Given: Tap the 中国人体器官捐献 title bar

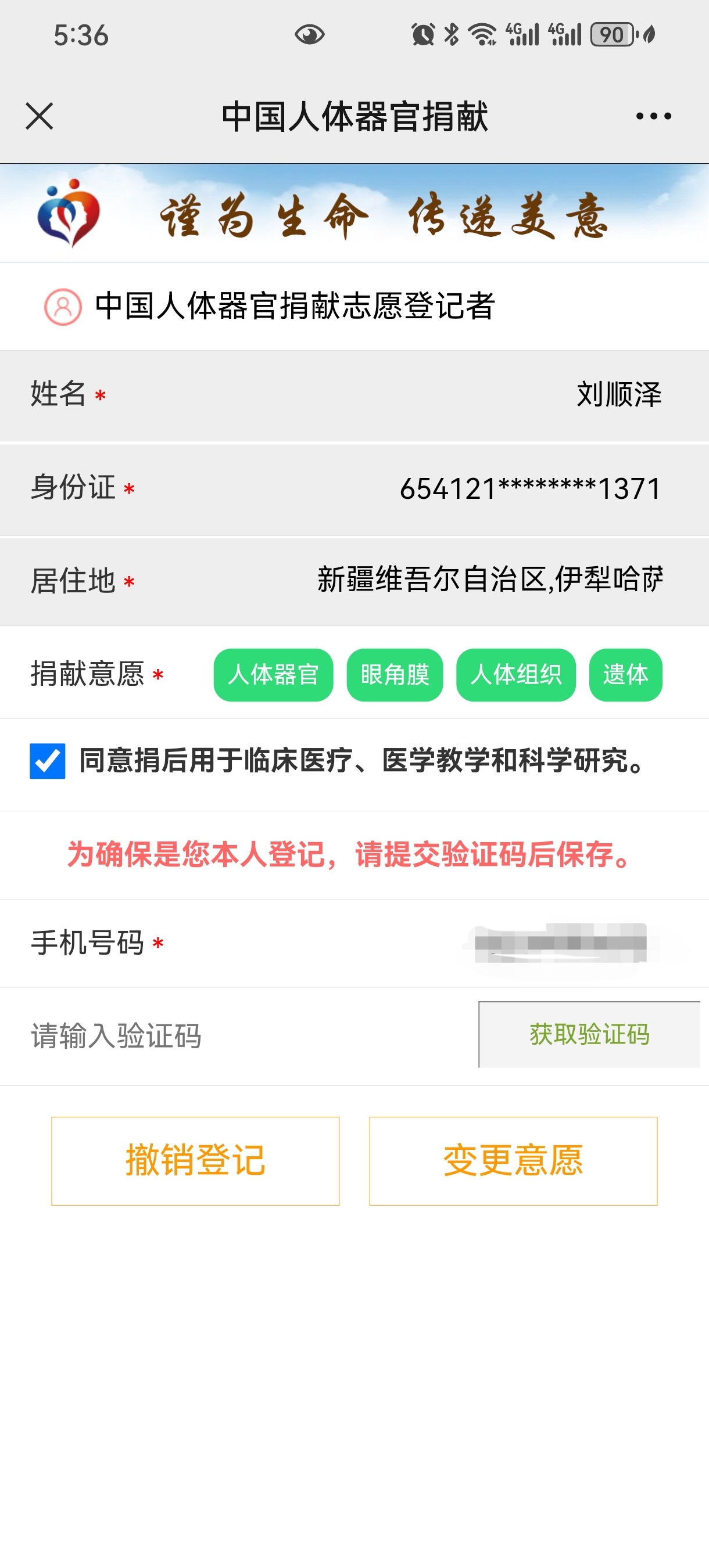Looking at the screenshot, I should 354,116.
